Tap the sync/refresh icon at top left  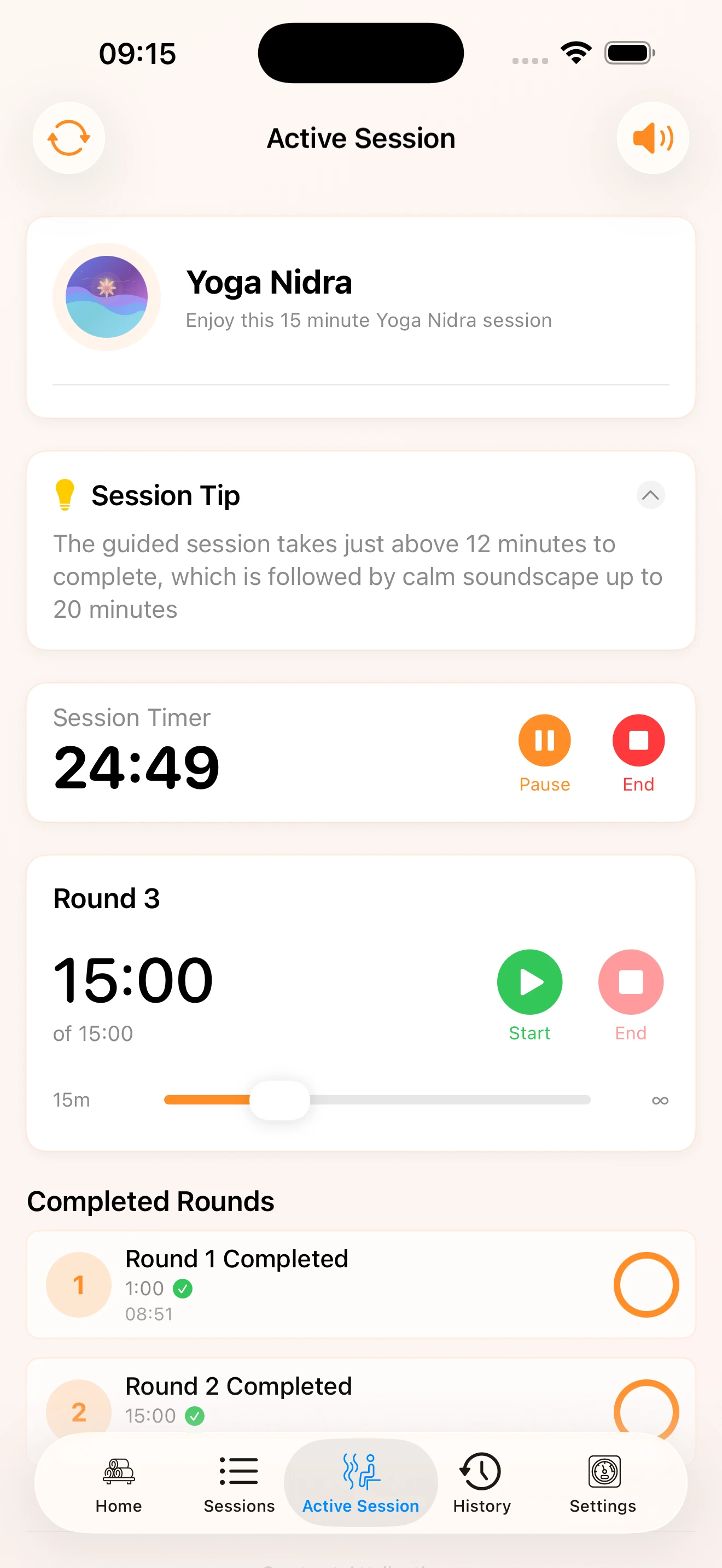tap(69, 138)
